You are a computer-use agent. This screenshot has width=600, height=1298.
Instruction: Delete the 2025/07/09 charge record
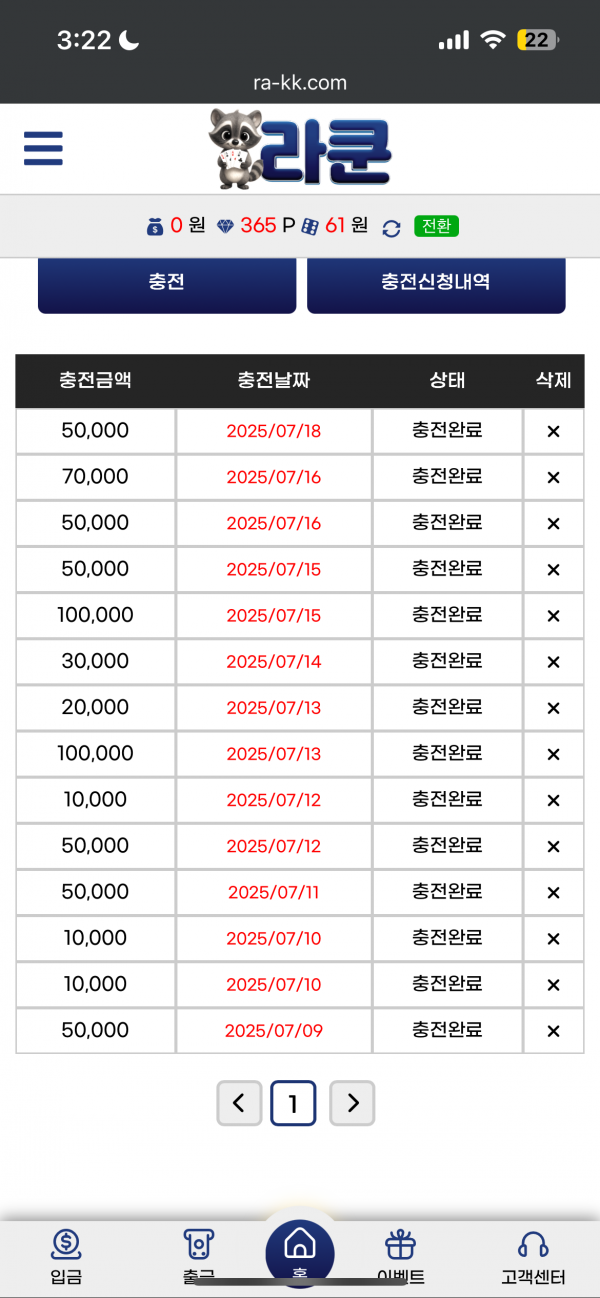(x=553, y=1030)
